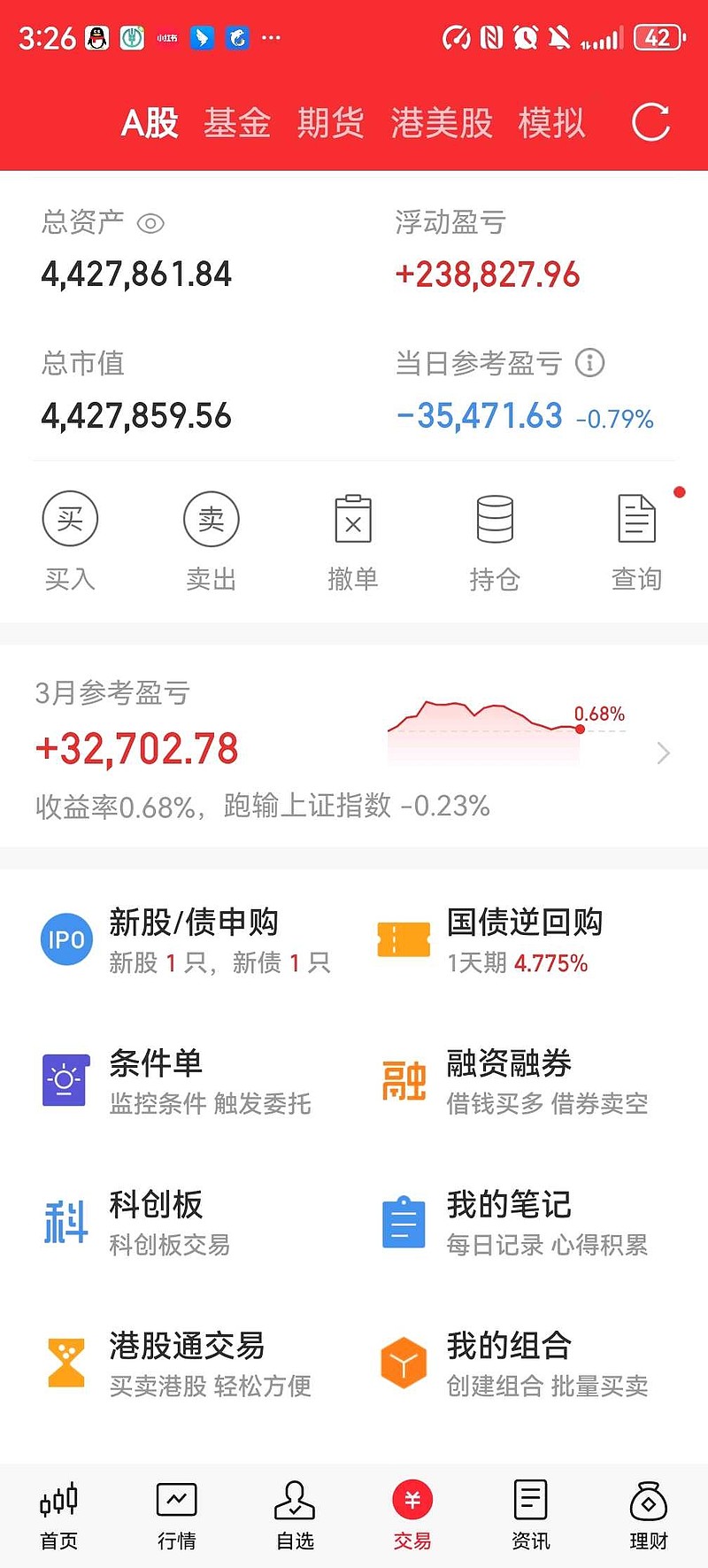The height and width of the screenshot is (1568, 708).
Task: Open 理财 from the bottom navigation
Action: [648, 1514]
